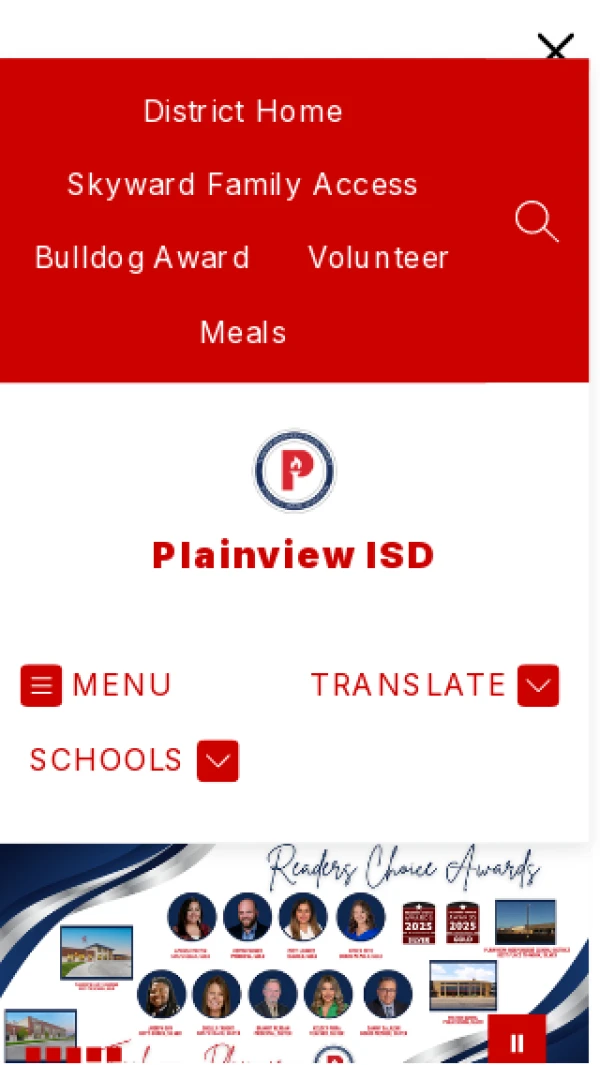Open the Plainview ISD home logo
The width and height of the screenshot is (600, 1065).
click(x=294, y=471)
